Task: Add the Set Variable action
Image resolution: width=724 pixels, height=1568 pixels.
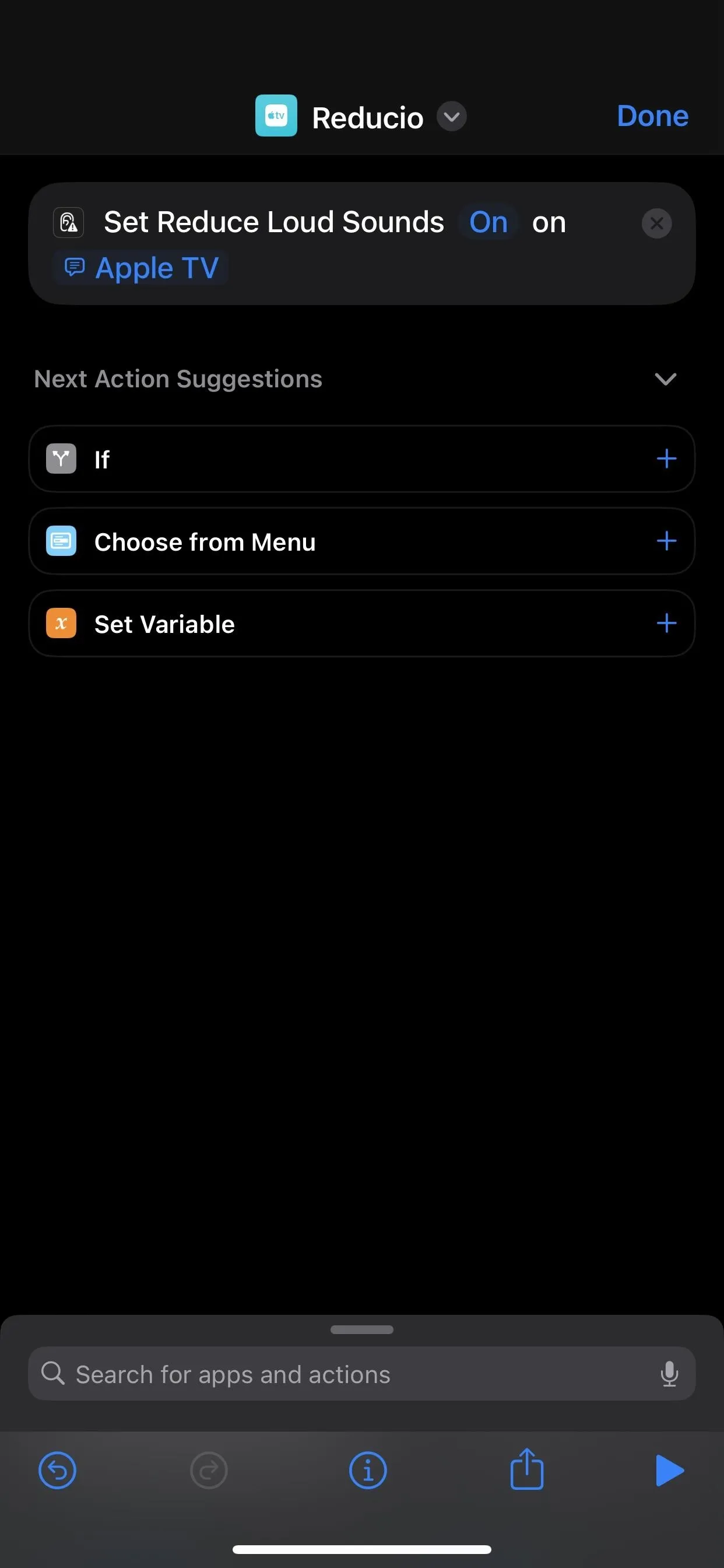Action: [x=667, y=624]
